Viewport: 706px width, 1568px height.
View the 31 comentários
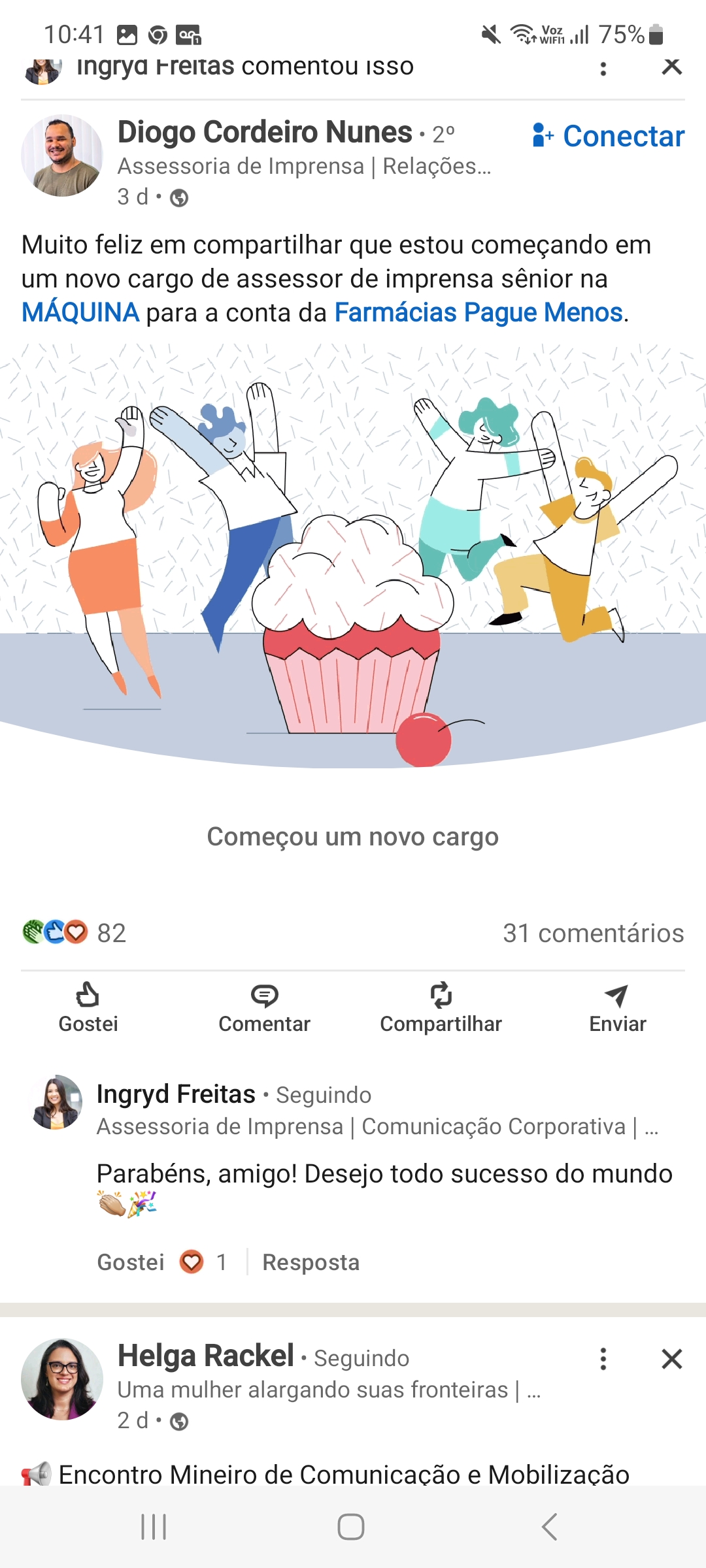(x=593, y=933)
